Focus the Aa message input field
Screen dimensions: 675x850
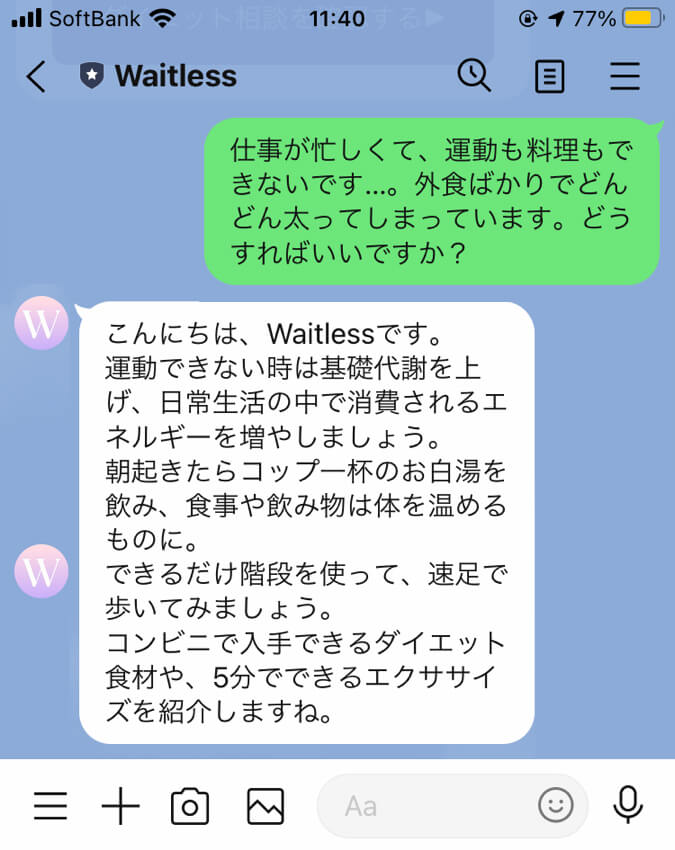(430, 805)
